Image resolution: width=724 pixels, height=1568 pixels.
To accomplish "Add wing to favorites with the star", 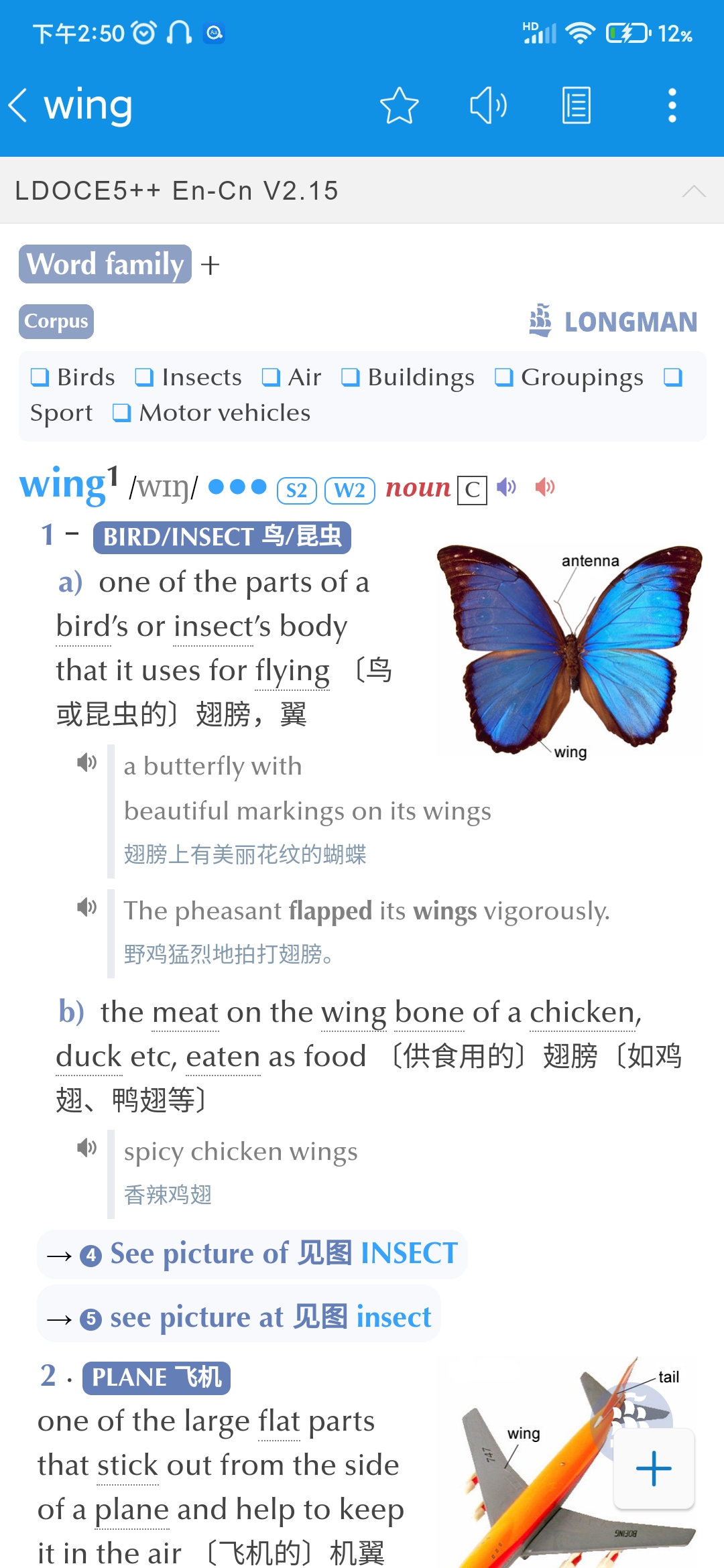I will (x=399, y=105).
